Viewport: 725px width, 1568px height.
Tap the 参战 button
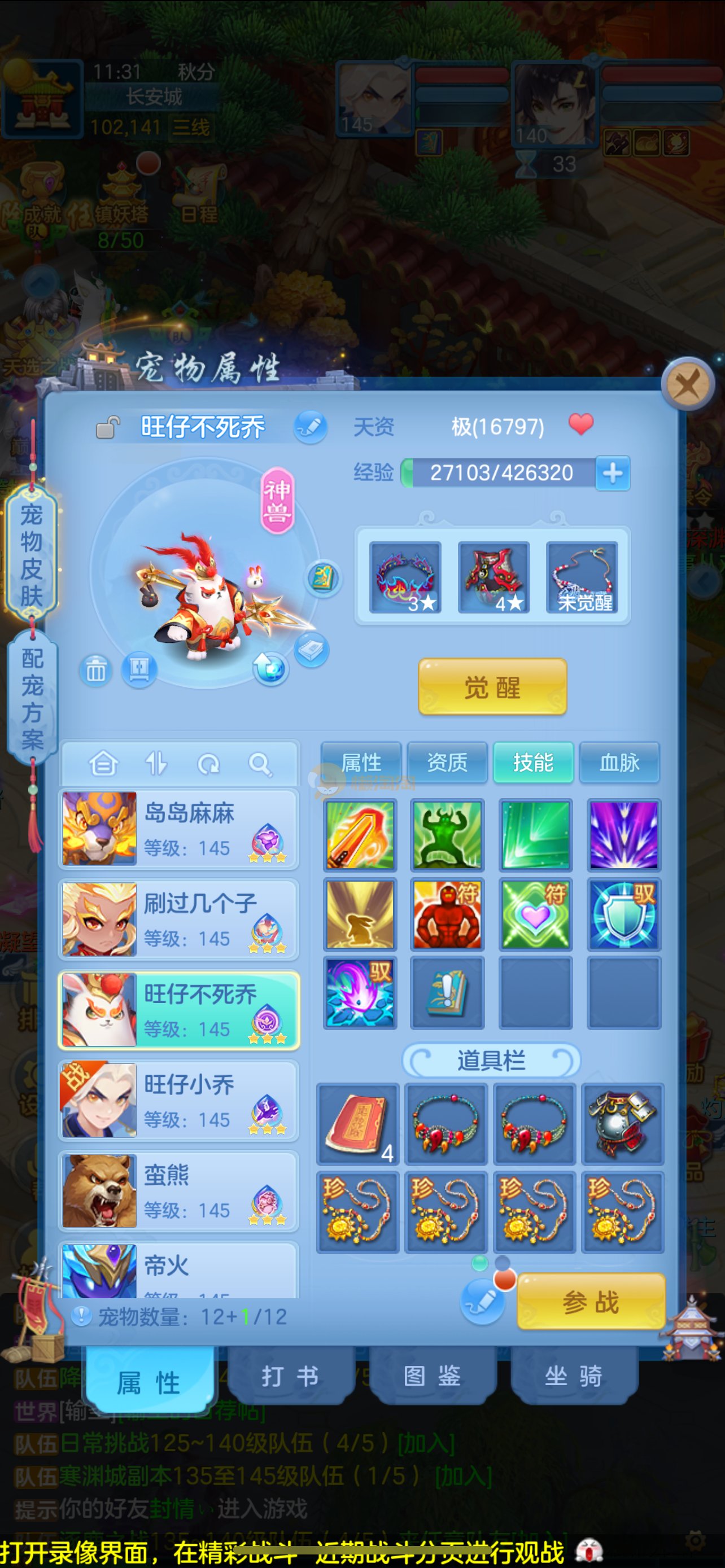590,1303
